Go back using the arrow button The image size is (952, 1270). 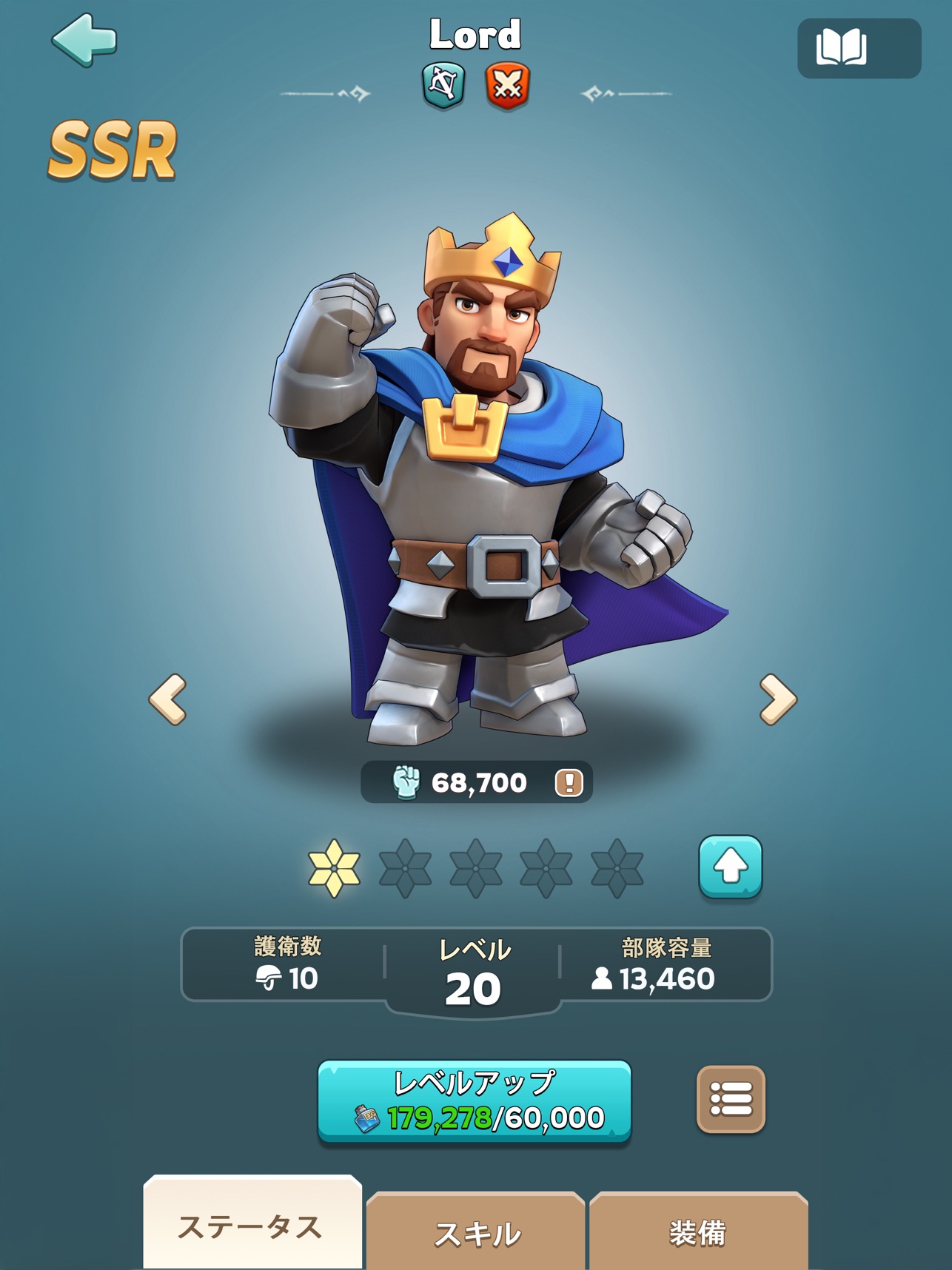coord(84,40)
